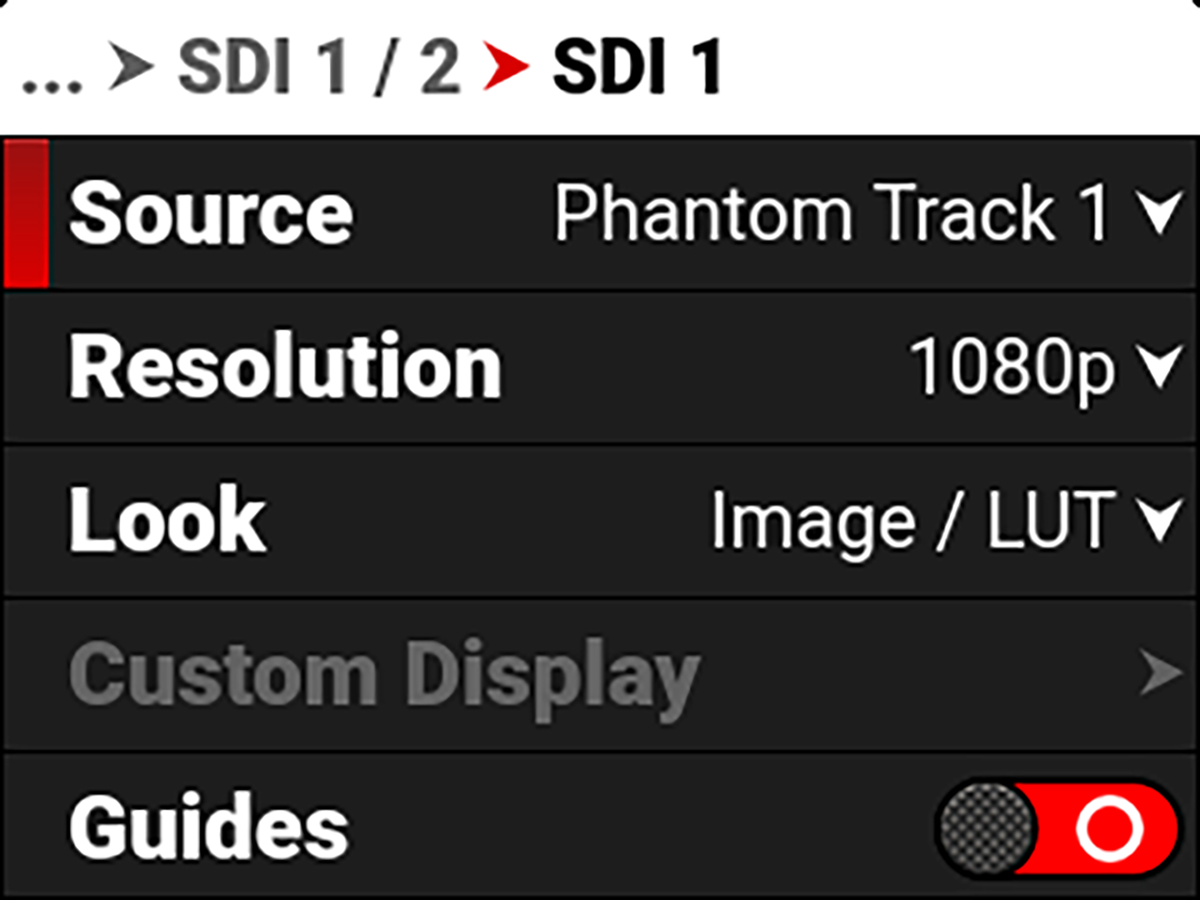This screenshot has height=900, width=1200.
Task: Toggle the Guides switch
Action: click(1058, 828)
